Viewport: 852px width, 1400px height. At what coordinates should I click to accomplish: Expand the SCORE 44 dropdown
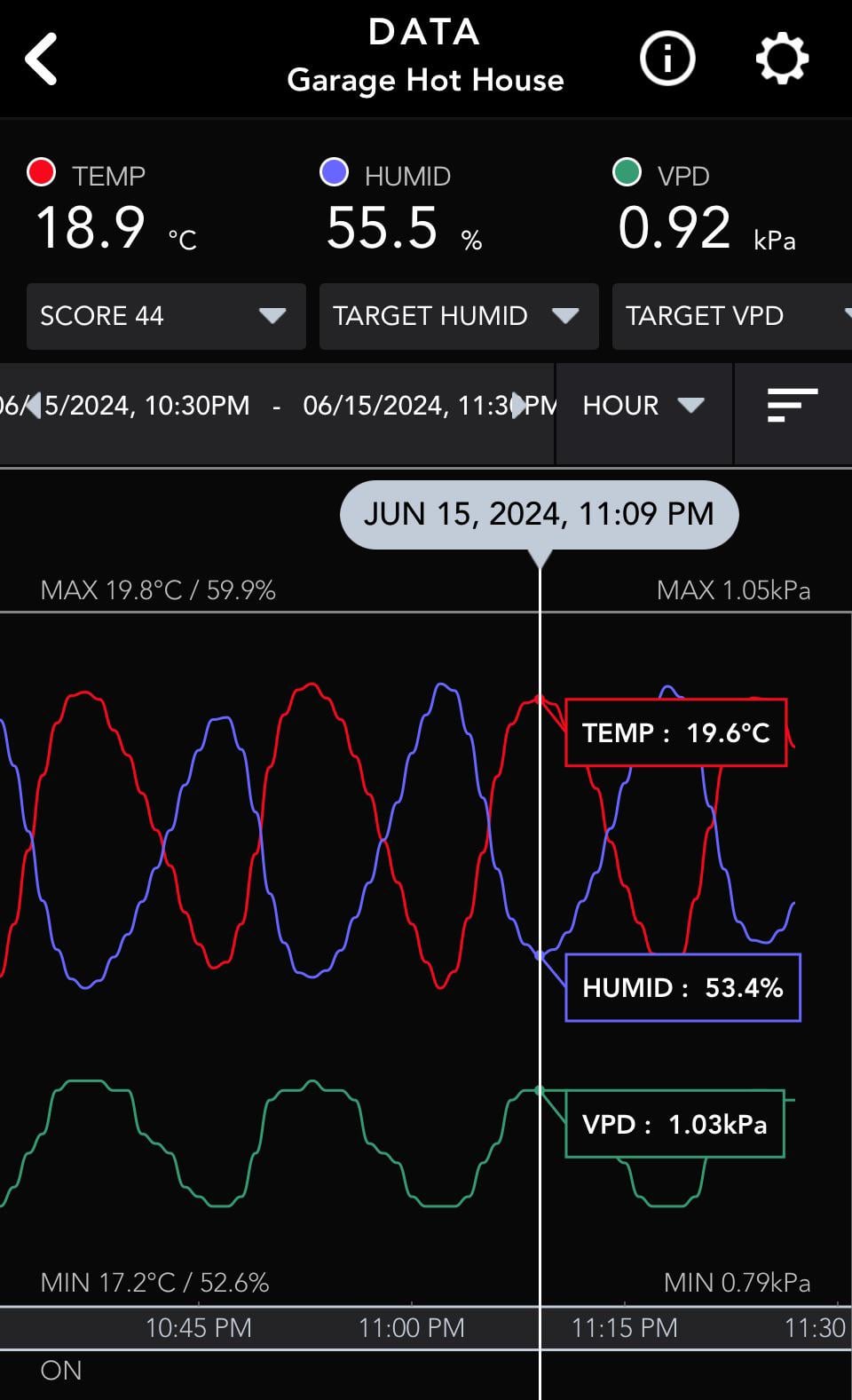(x=166, y=316)
